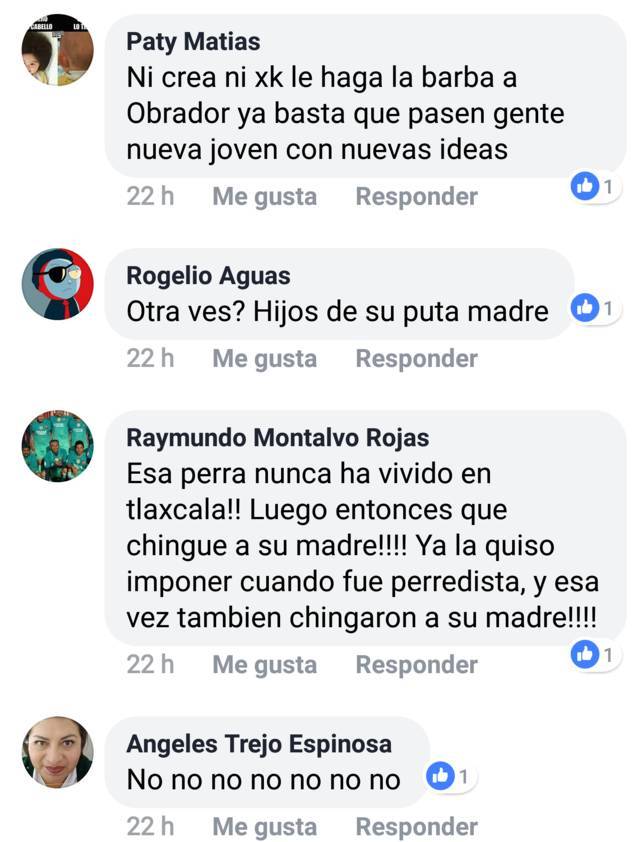Reply to Rogelio Aguas's comment
This screenshot has width=640, height=842.
tap(416, 358)
